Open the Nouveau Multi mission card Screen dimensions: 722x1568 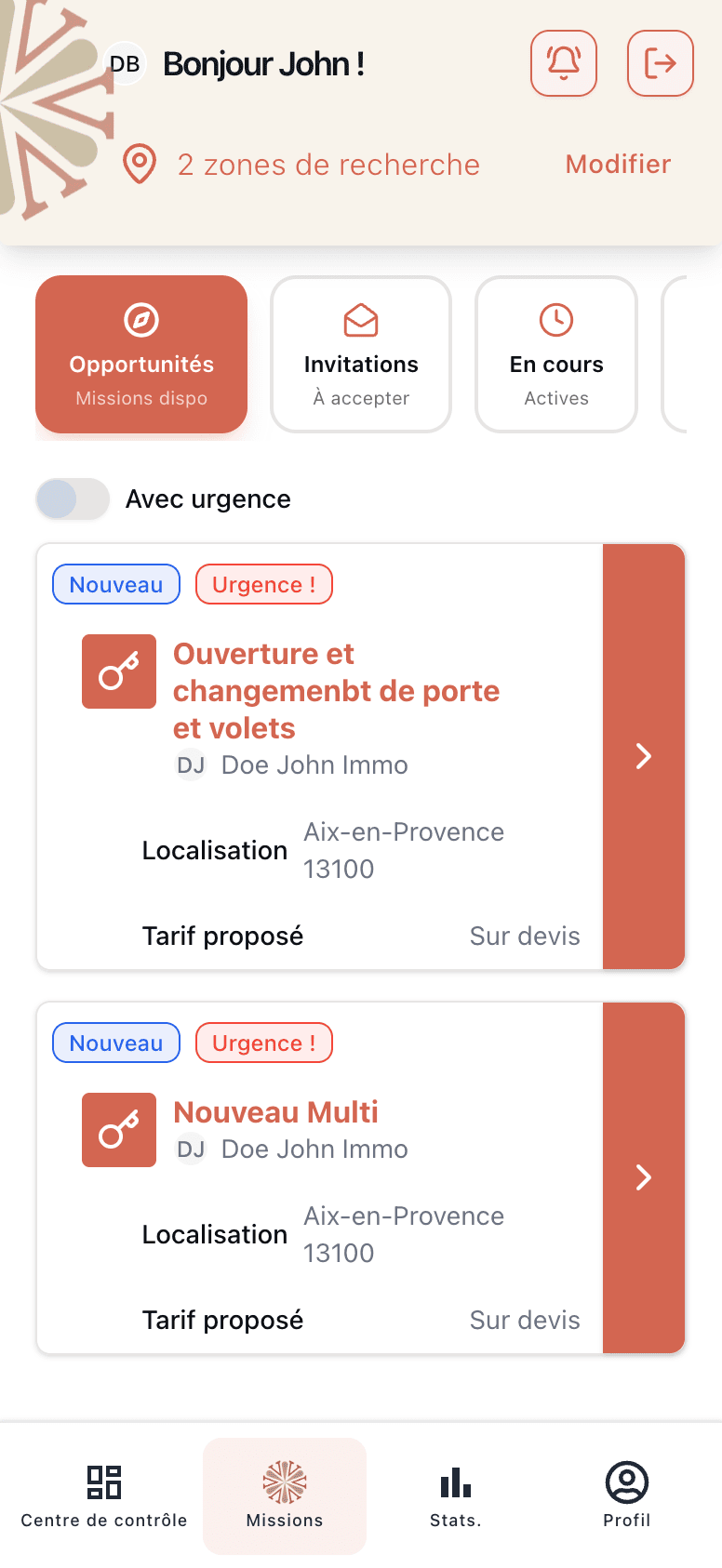tap(643, 1177)
